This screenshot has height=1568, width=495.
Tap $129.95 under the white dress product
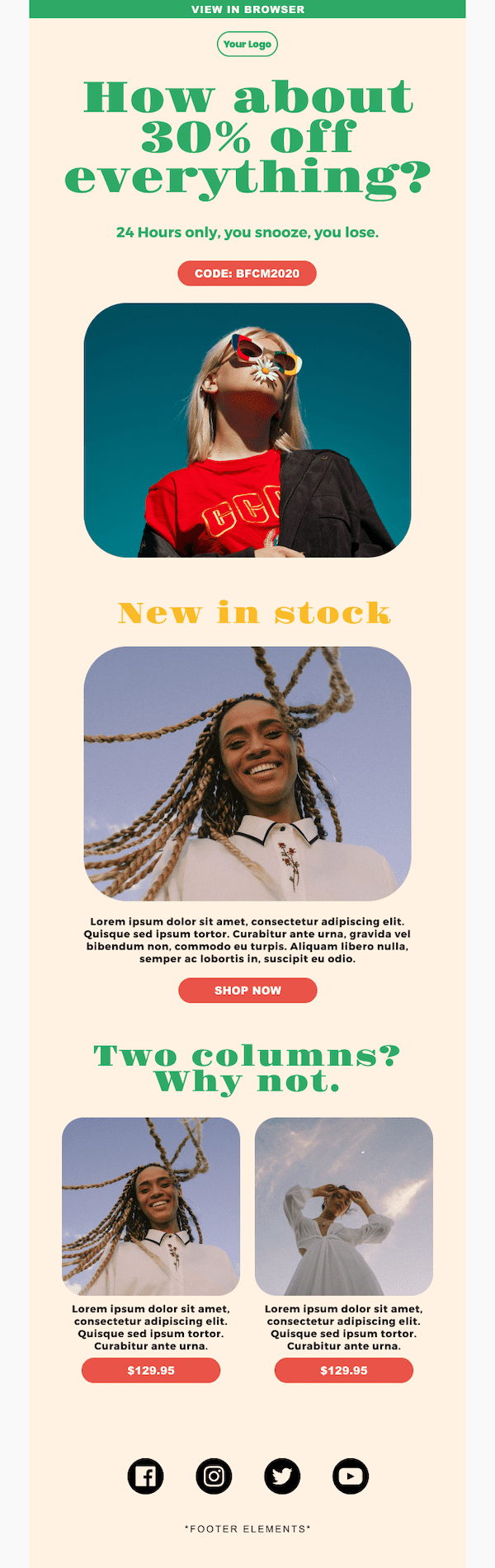[x=343, y=1370]
